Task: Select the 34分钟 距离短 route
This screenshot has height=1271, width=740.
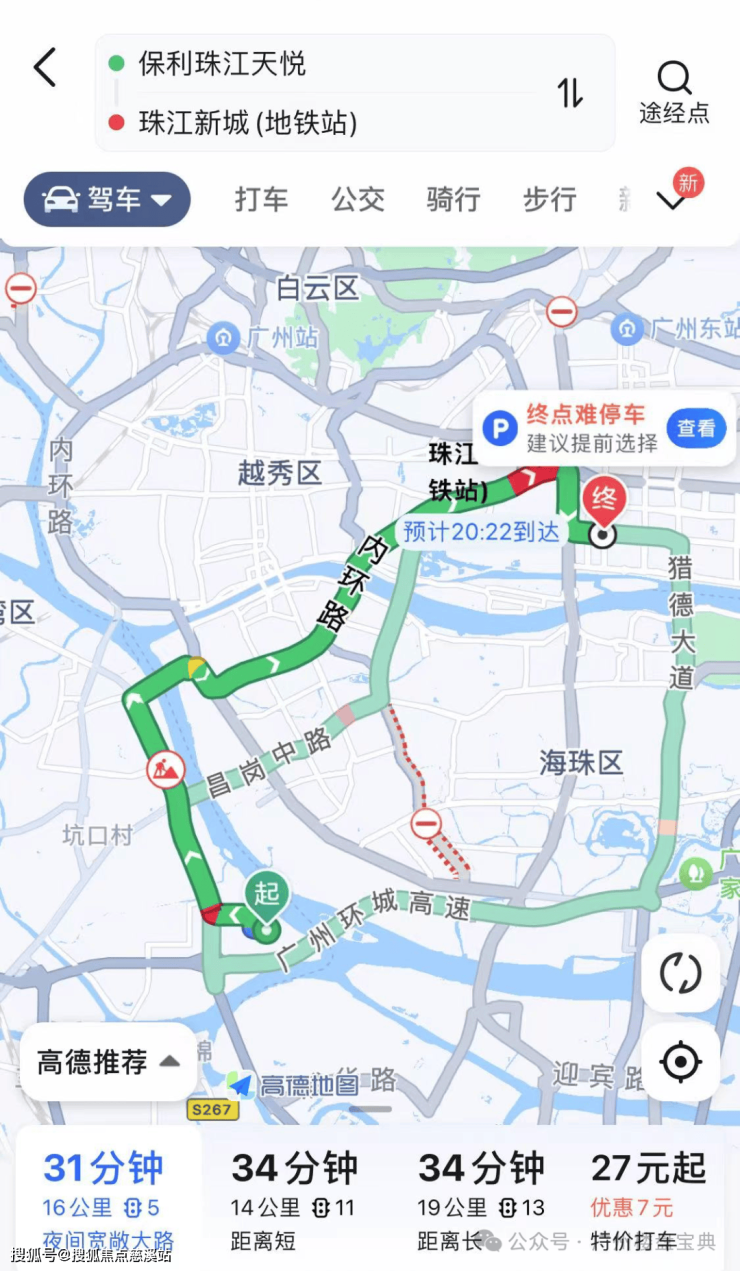Action: (x=294, y=1196)
